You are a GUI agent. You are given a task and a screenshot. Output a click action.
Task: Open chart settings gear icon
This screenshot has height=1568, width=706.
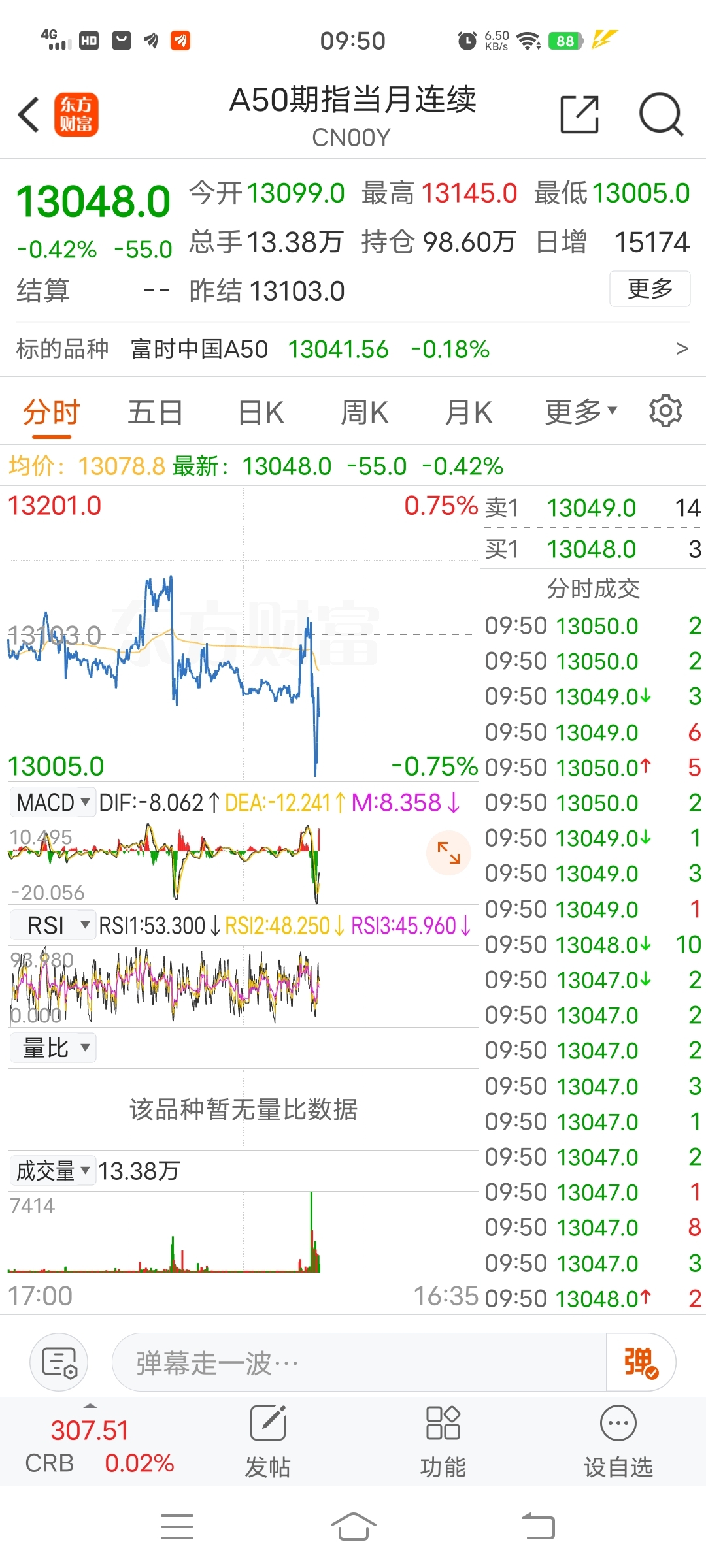coord(665,411)
